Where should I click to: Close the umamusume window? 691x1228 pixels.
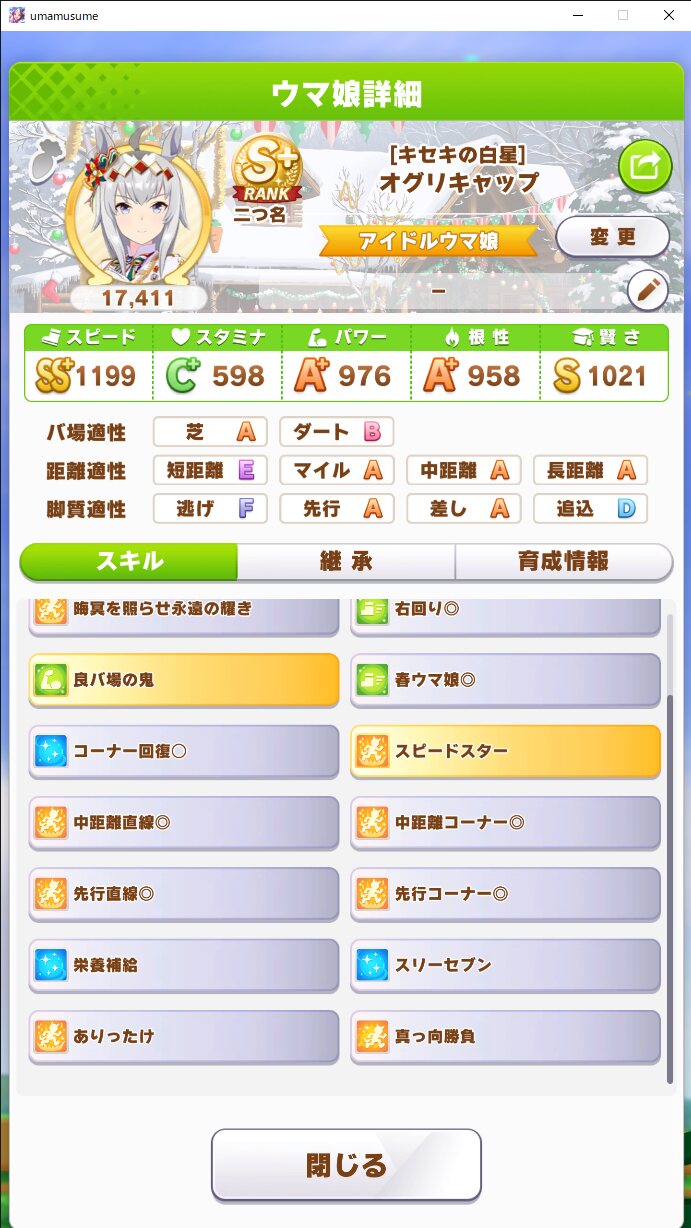668,15
